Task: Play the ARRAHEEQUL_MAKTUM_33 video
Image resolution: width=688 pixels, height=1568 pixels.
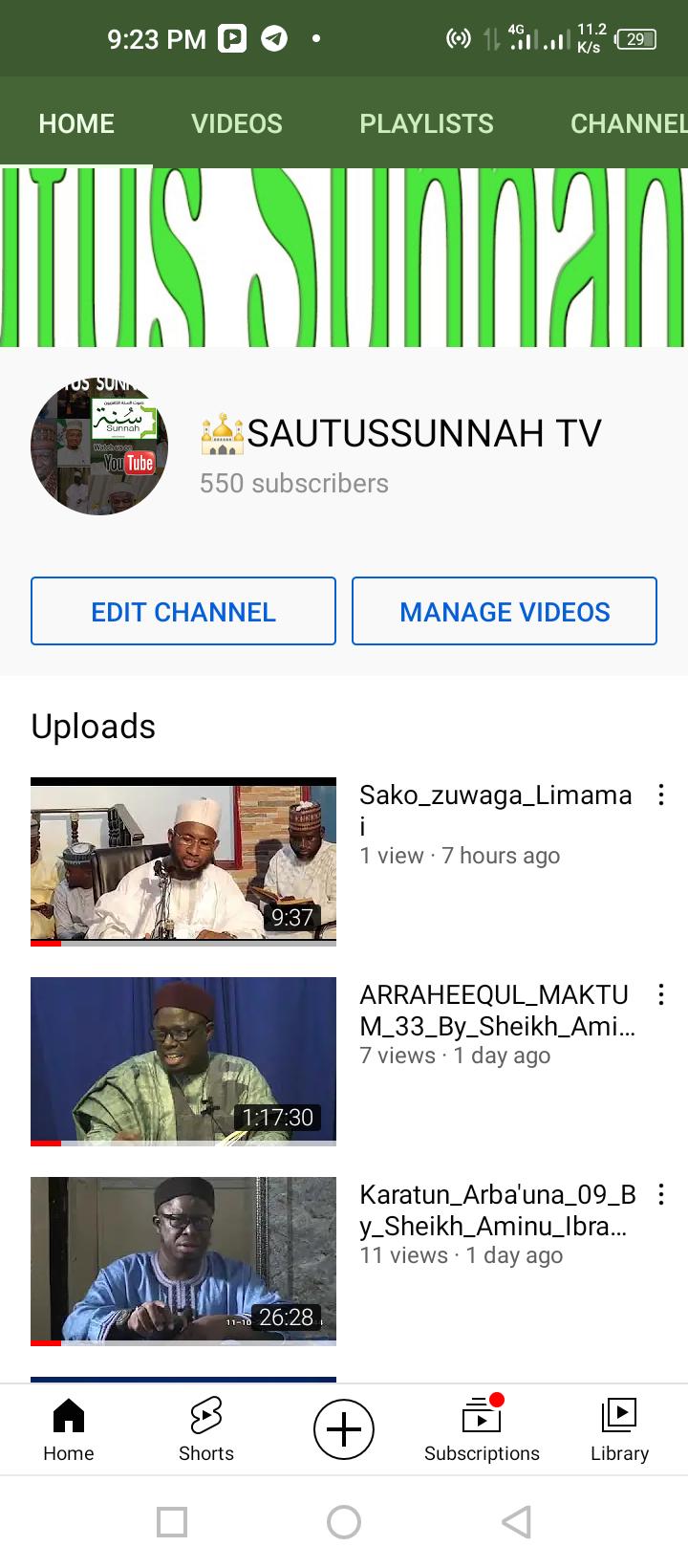Action: (183, 1061)
